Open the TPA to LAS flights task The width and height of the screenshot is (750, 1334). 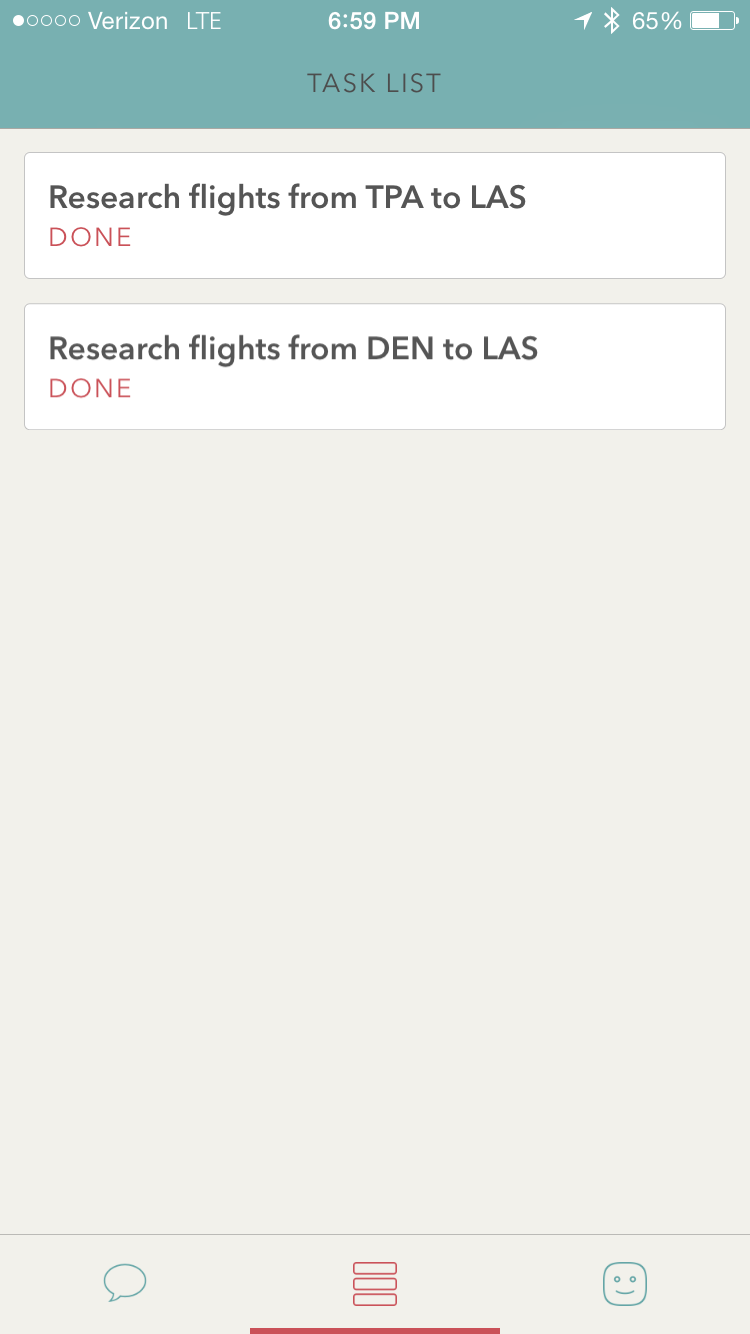374,215
